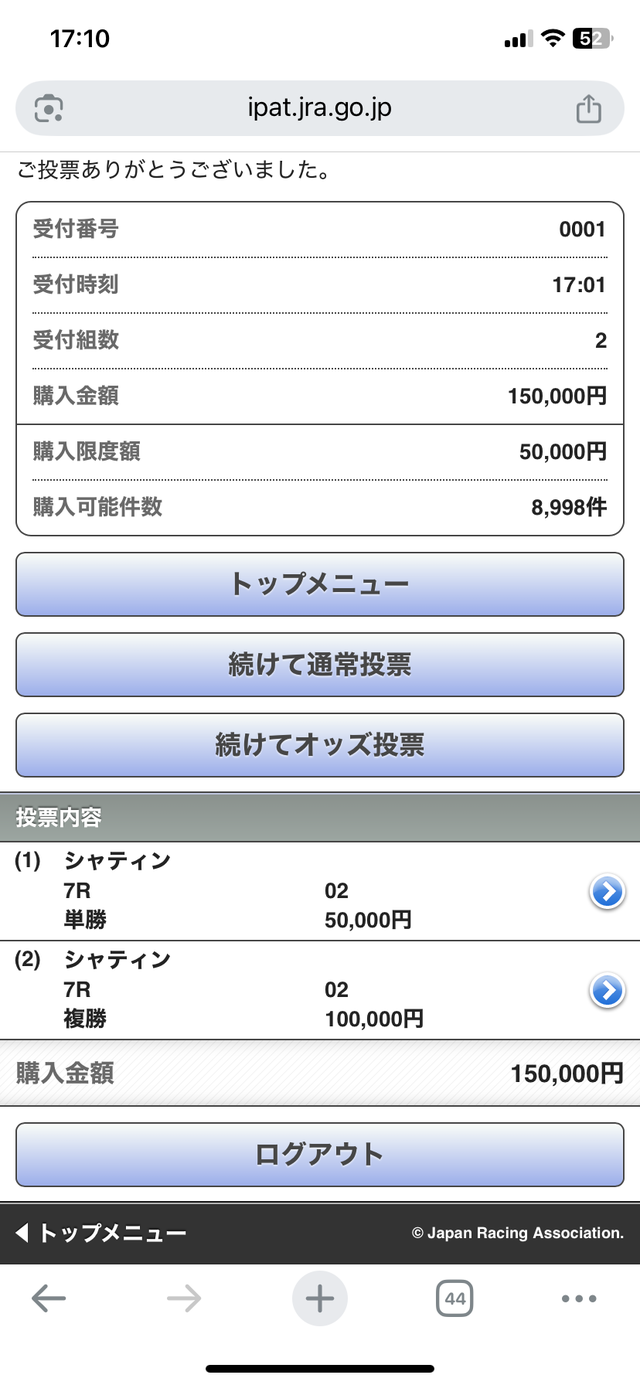640x1385 pixels.
Task: Tap the ipat.jra.go.jp address bar
Action: (319, 108)
